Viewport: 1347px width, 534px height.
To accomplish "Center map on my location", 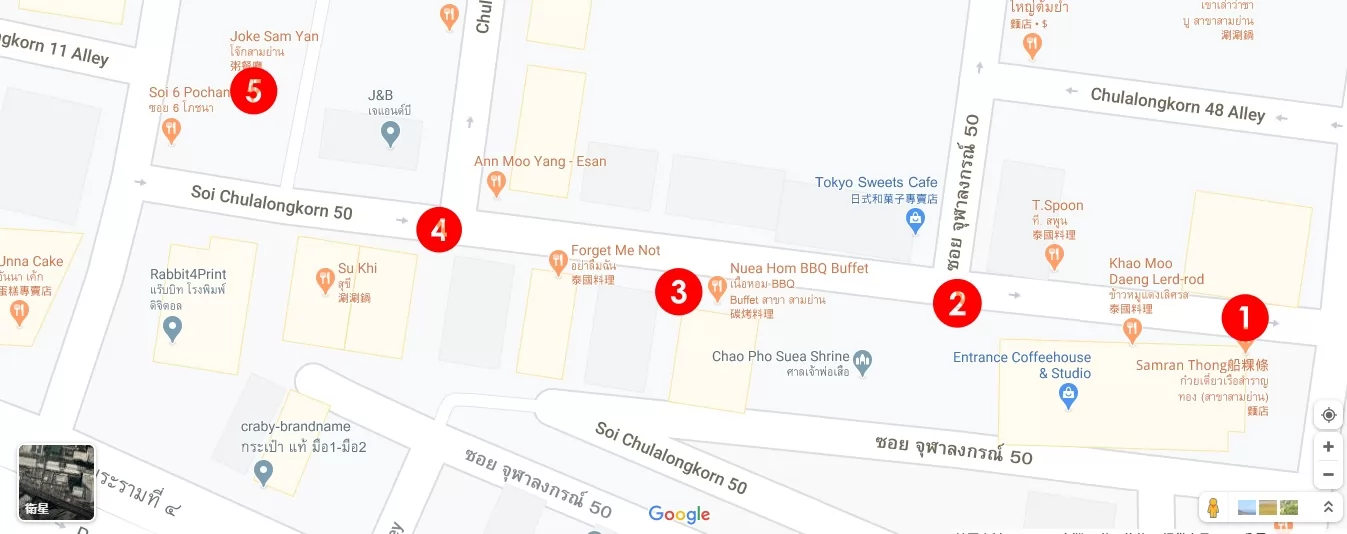I will coord(1328,415).
